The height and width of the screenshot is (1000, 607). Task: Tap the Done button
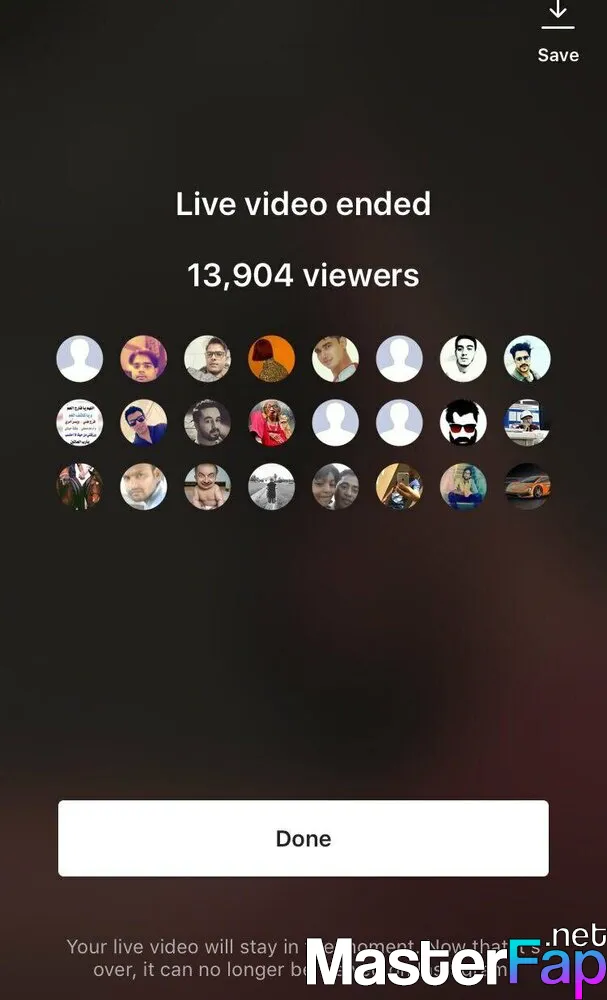[x=303, y=838]
